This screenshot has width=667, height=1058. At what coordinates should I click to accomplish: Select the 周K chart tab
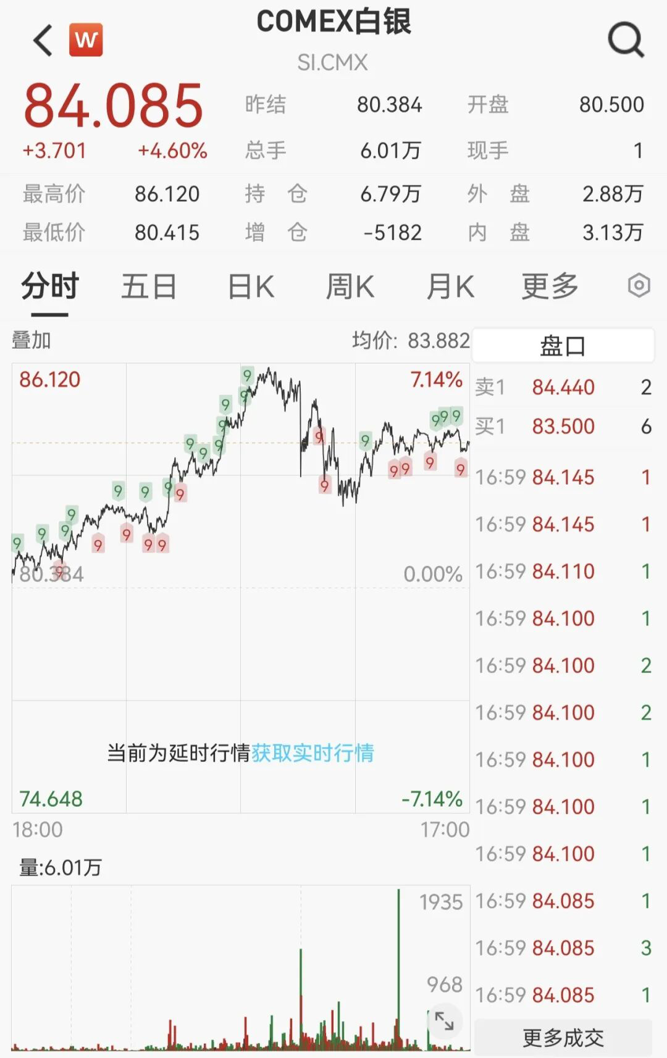(350, 287)
